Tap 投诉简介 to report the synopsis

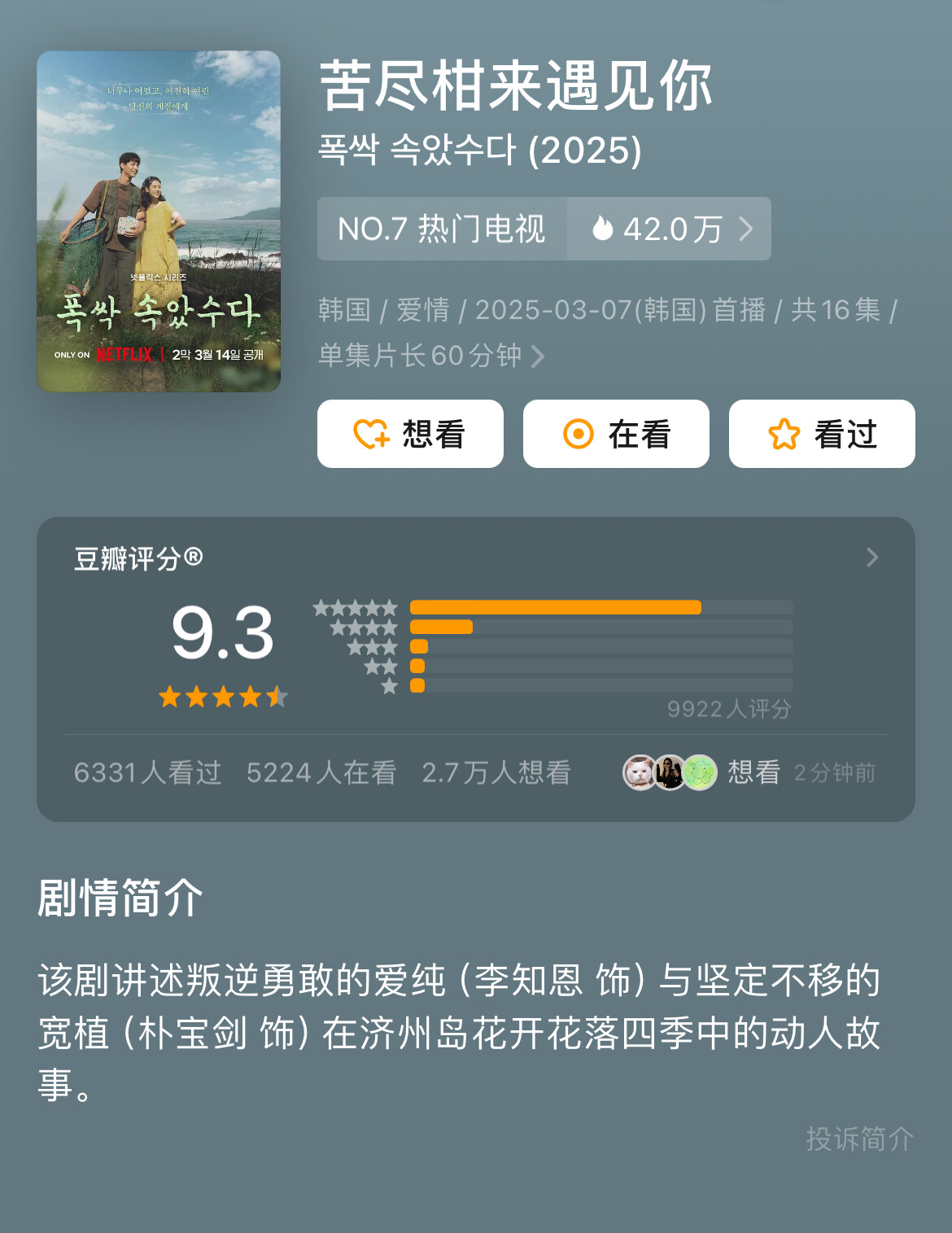(860, 1139)
